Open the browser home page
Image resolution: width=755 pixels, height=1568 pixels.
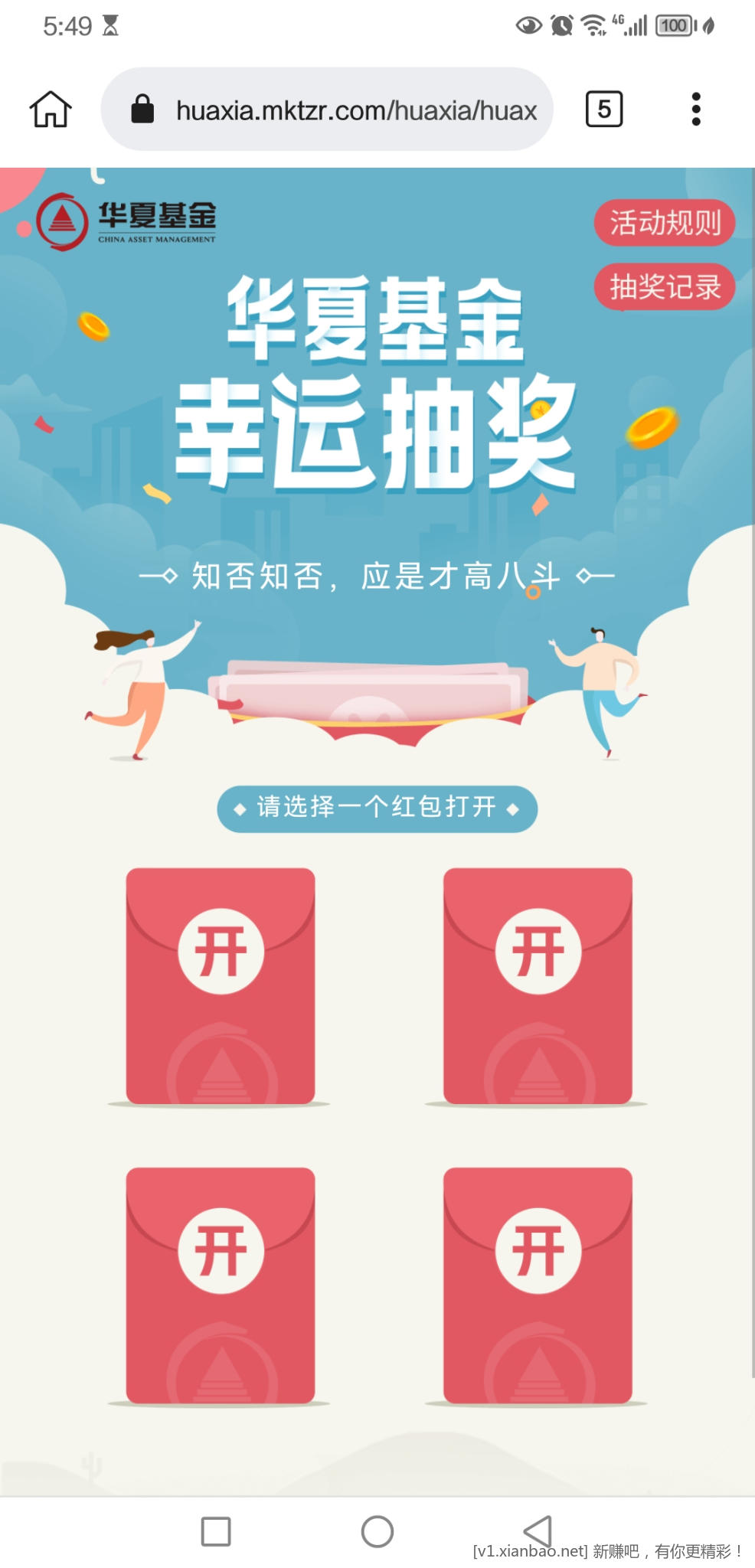51,109
